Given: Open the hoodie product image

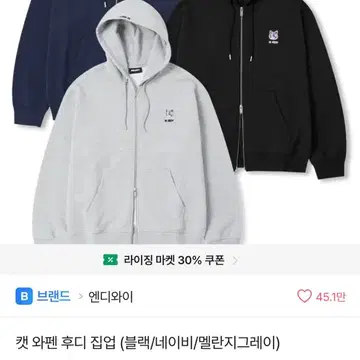Looking at the screenshot, I should click(x=180, y=122).
